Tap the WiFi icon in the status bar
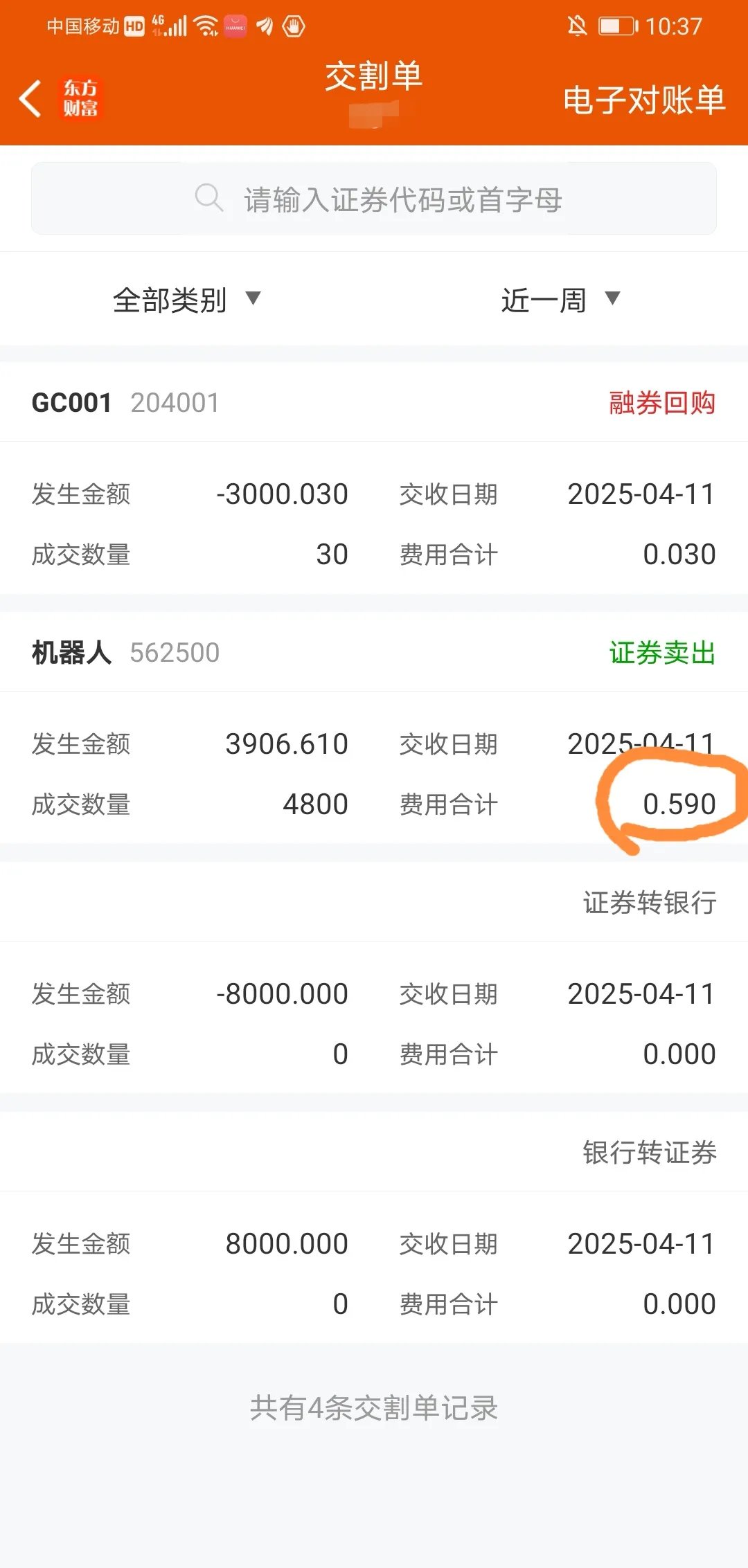The height and width of the screenshot is (1568, 748). point(204,25)
